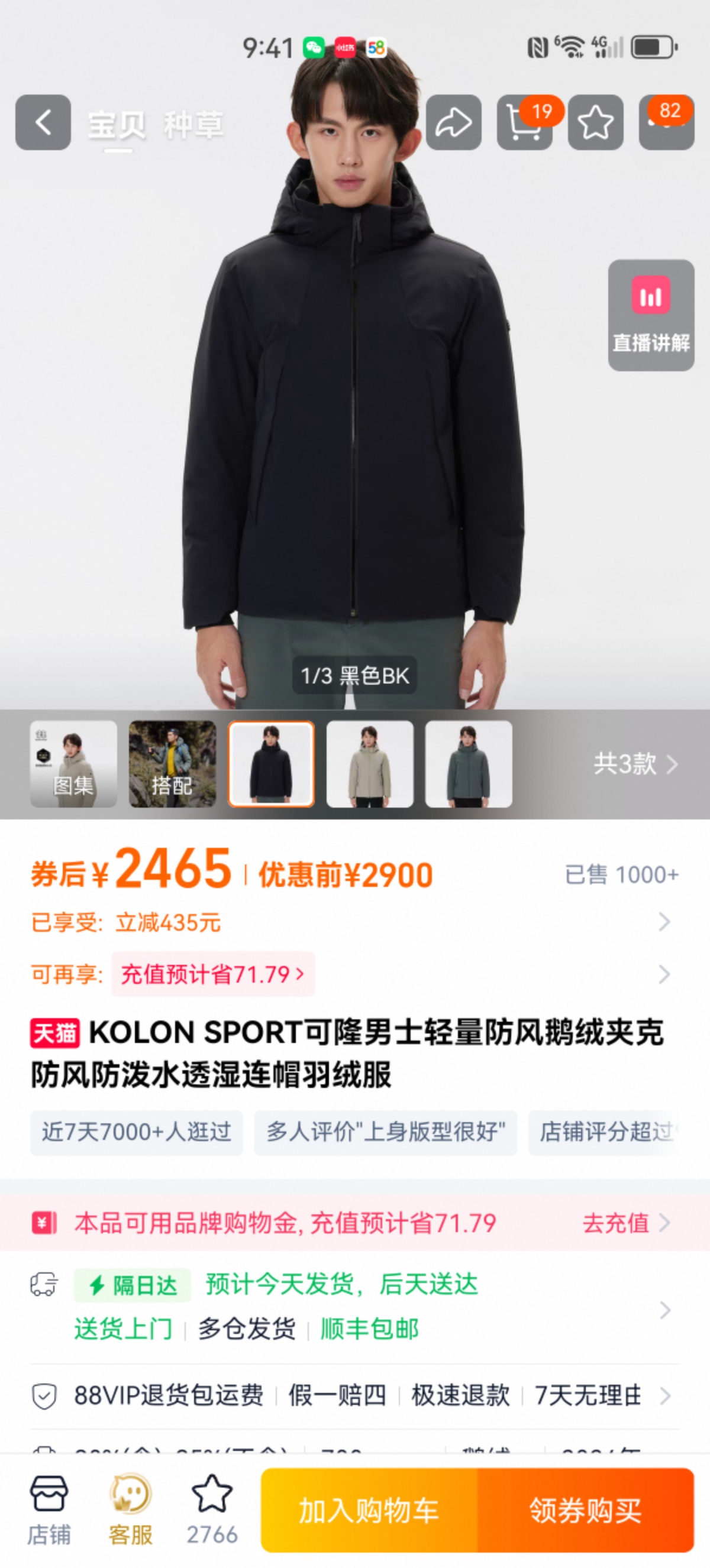Open the shopping cart with 19 items
This screenshot has width=710, height=1568.
point(525,122)
